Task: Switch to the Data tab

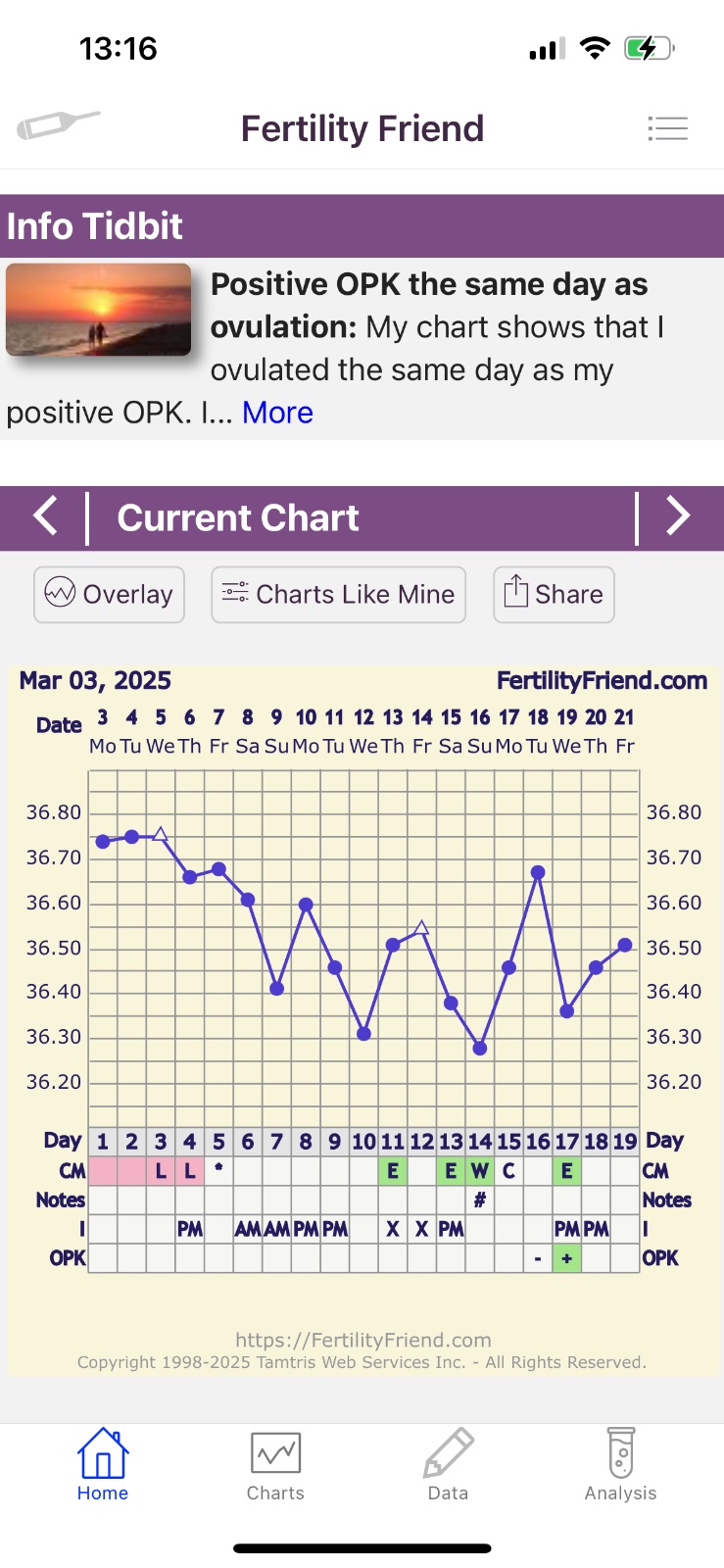Action: click(448, 1465)
